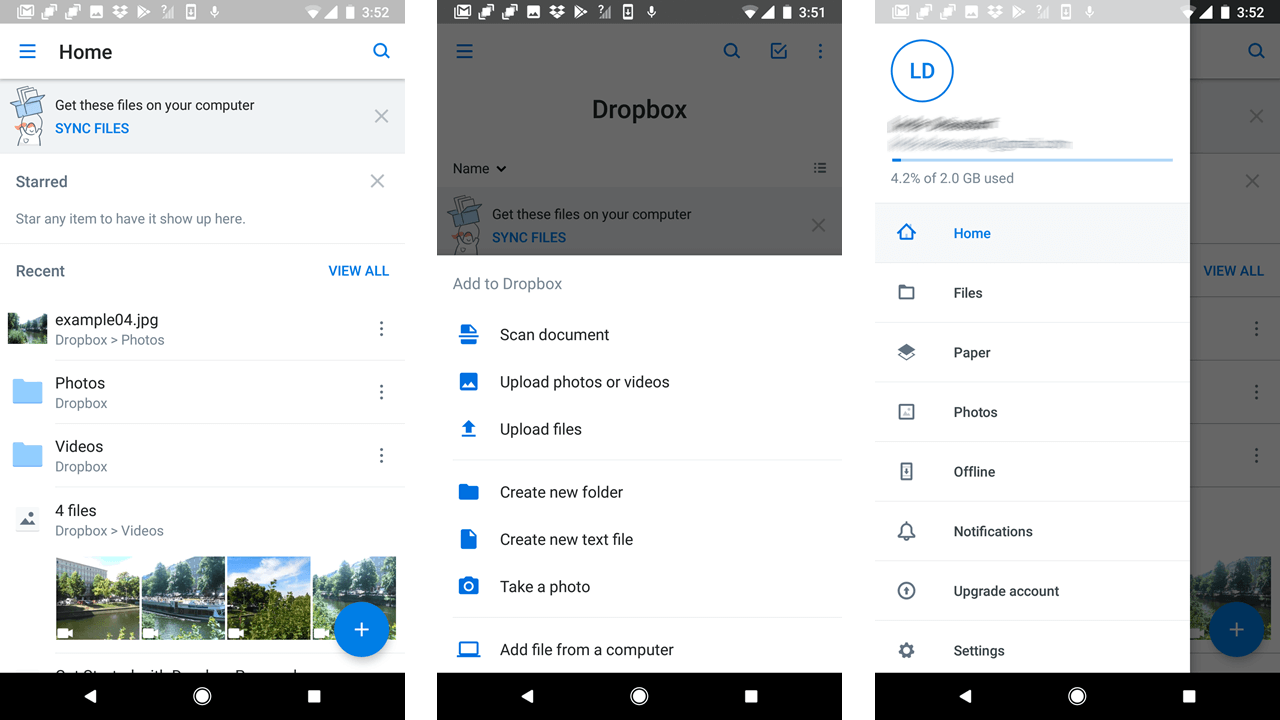Image resolution: width=1280 pixels, height=720 pixels.
Task: Tap Upgrade account
Action: tap(1005, 591)
